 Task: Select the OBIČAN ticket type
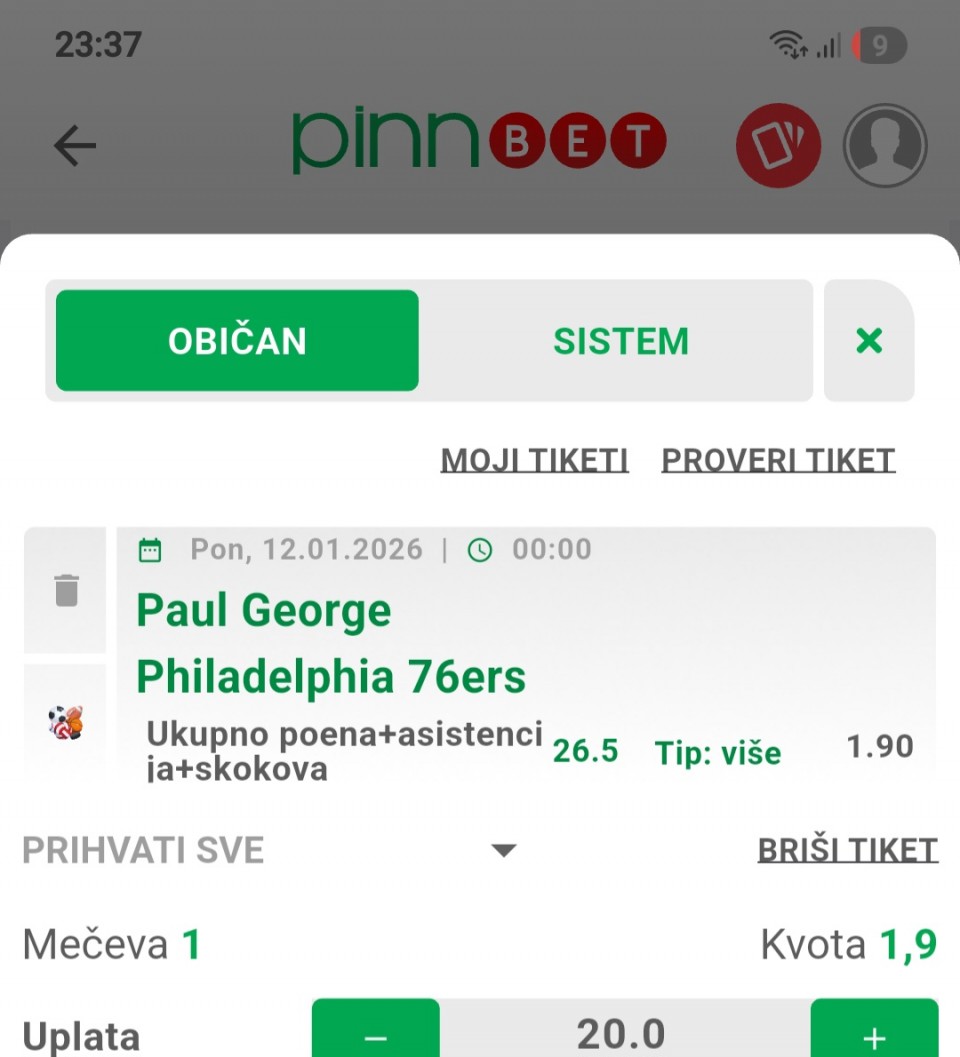click(x=237, y=341)
